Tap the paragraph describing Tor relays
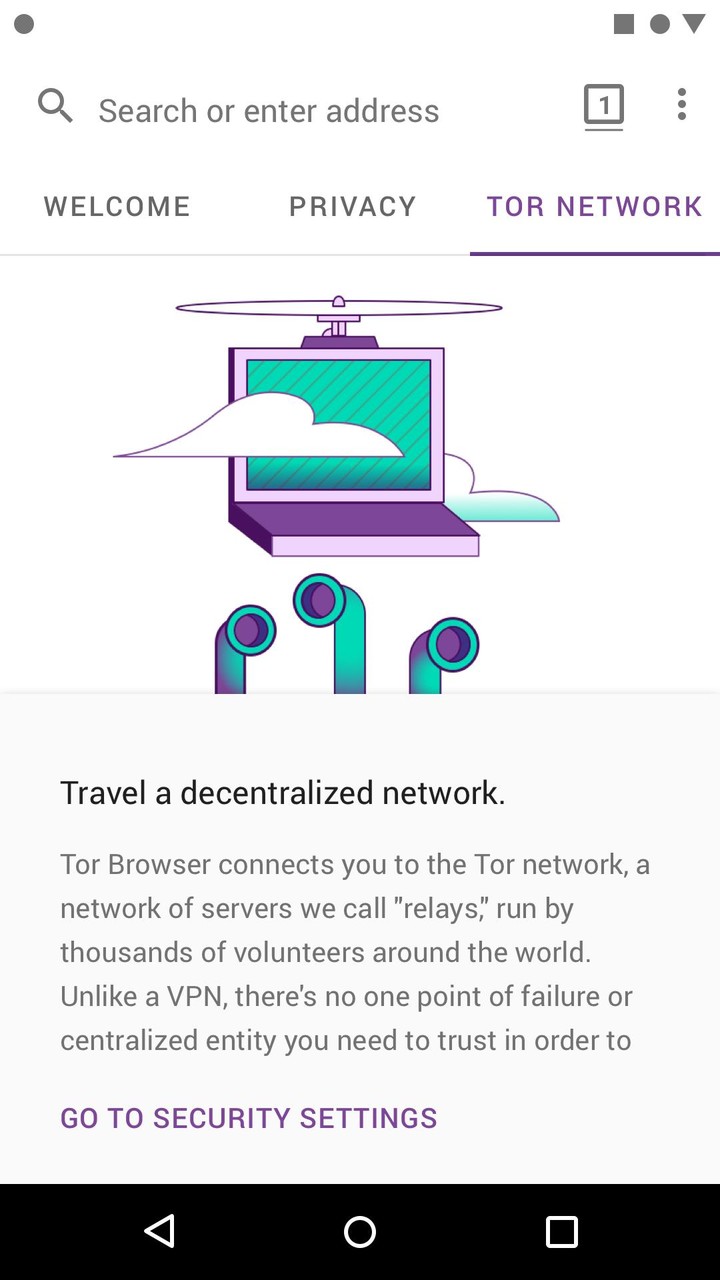The image size is (720, 1280). pos(356,950)
